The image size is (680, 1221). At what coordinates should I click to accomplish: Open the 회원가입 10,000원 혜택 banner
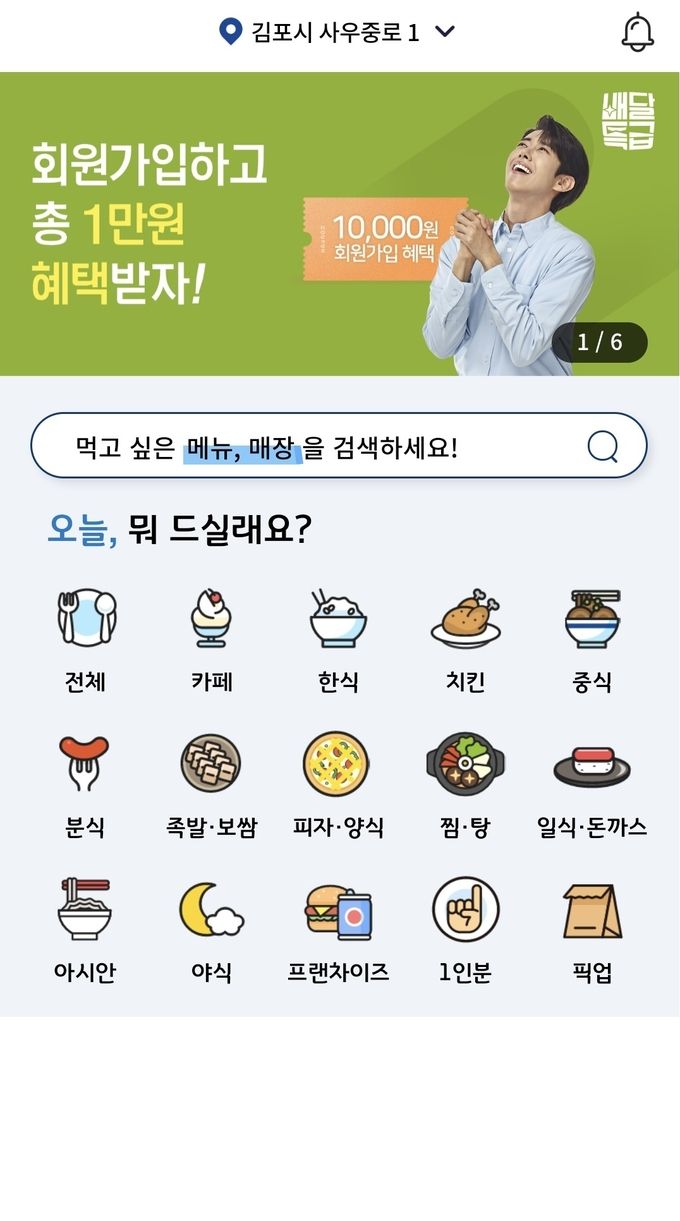(339, 224)
